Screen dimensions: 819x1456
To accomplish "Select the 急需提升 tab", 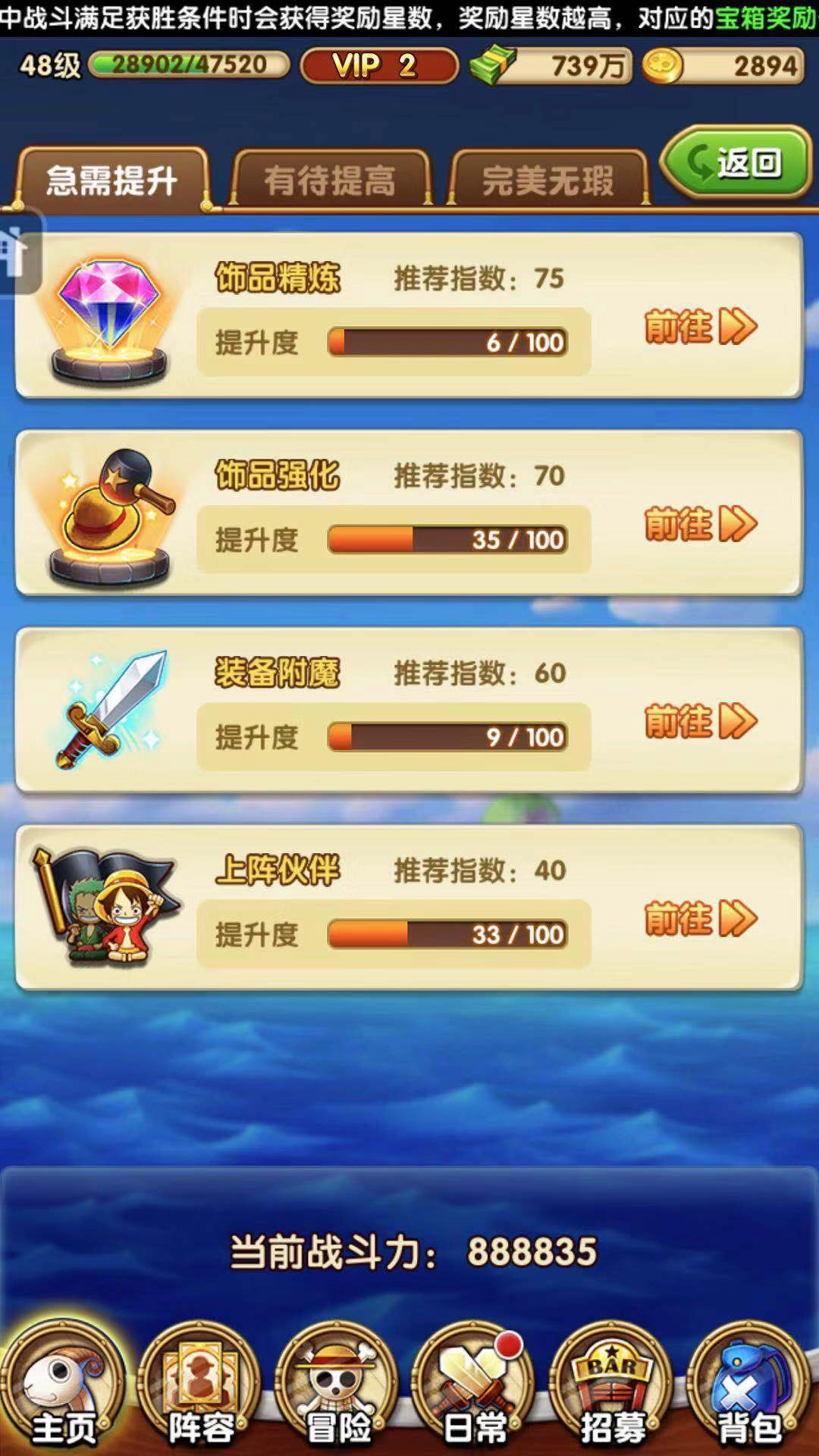I will (111, 180).
